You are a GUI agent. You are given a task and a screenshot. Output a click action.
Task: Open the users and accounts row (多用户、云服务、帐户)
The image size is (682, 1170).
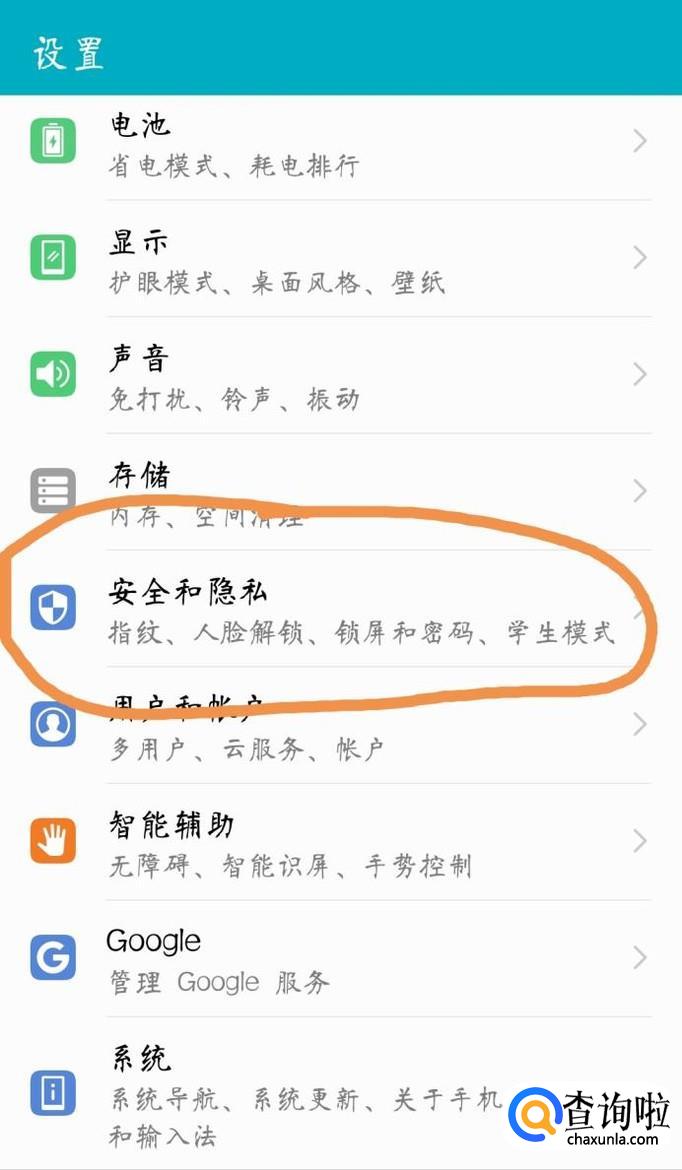pyautogui.click(x=340, y=726)
